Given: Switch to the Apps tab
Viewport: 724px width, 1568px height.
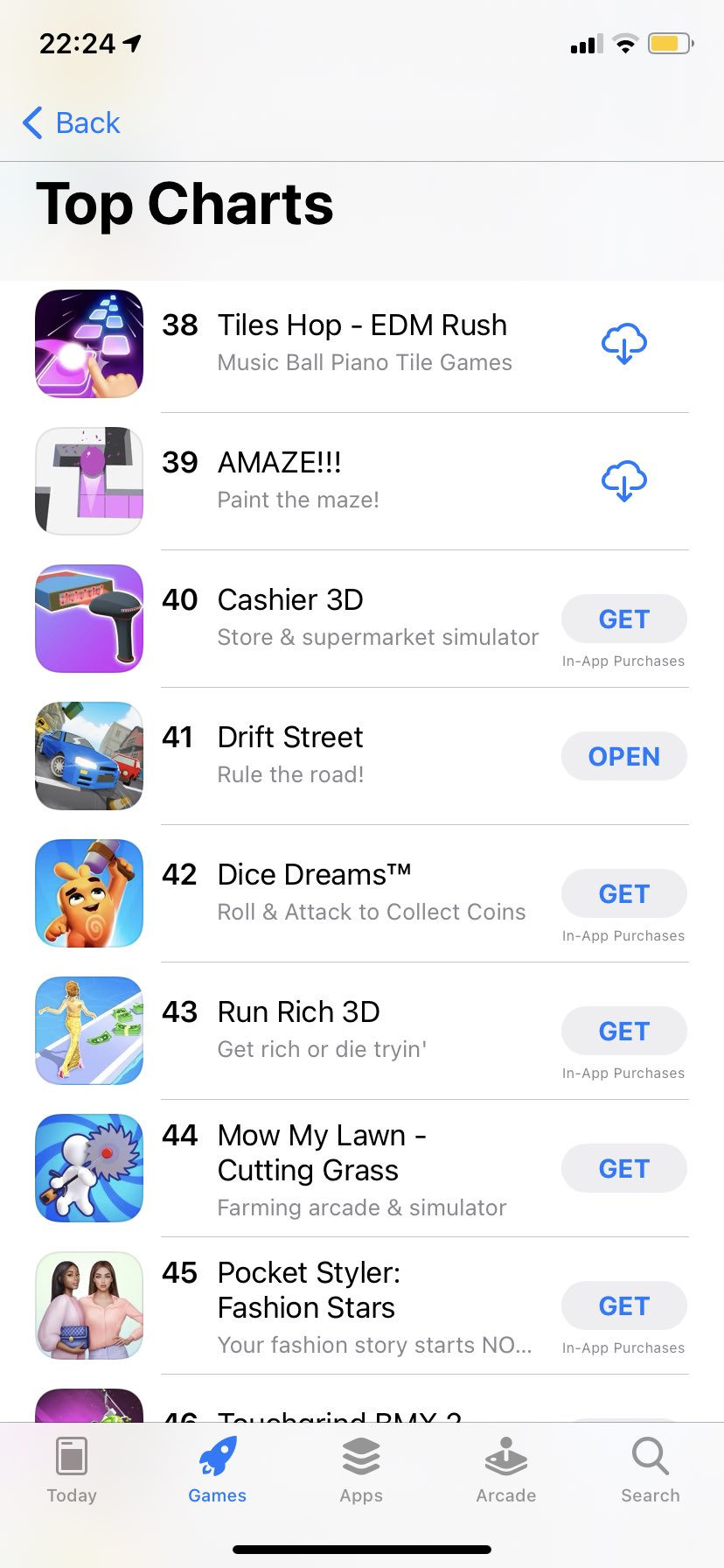Looking at the screenshot, I should pos(361,1471).
